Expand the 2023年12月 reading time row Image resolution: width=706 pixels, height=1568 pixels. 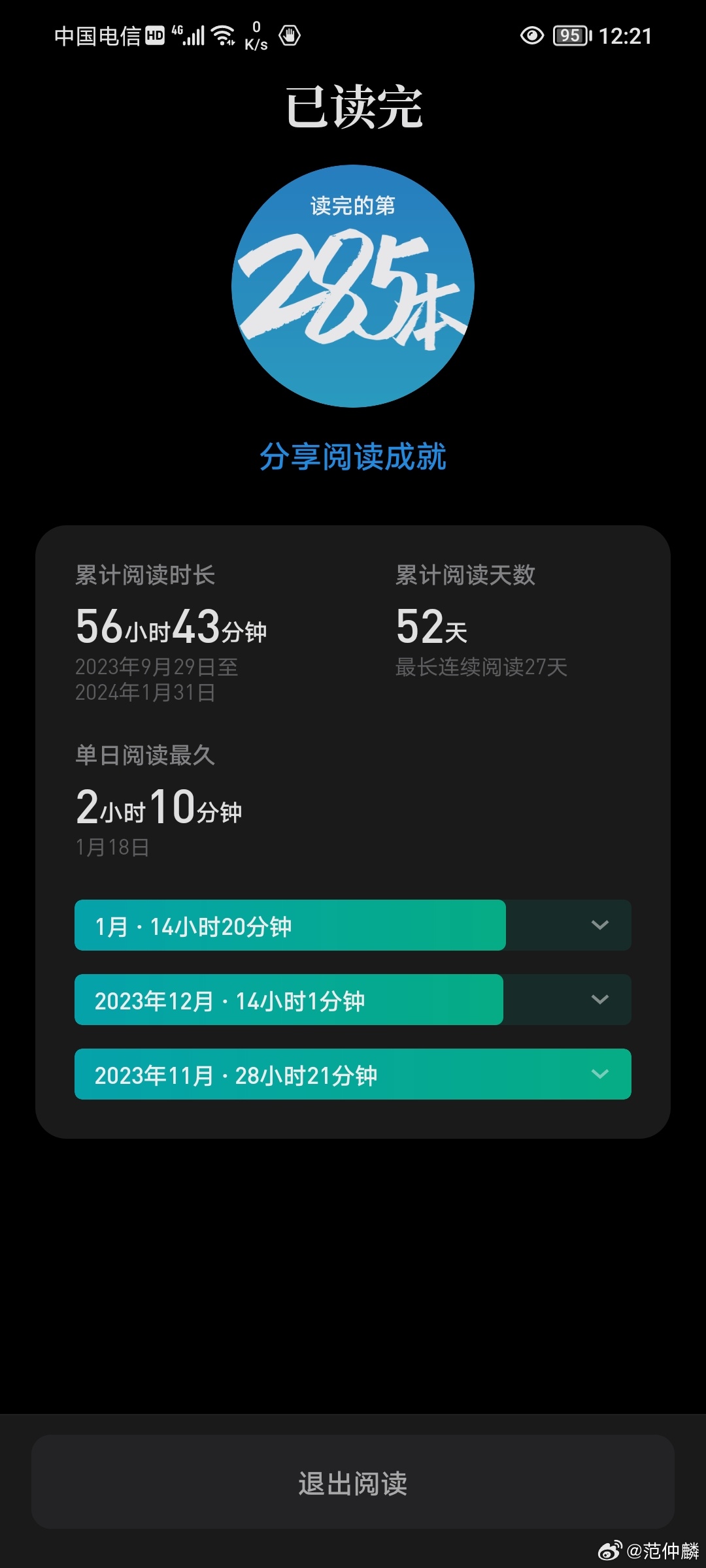pyautogui.click(x=353, y=1000)
